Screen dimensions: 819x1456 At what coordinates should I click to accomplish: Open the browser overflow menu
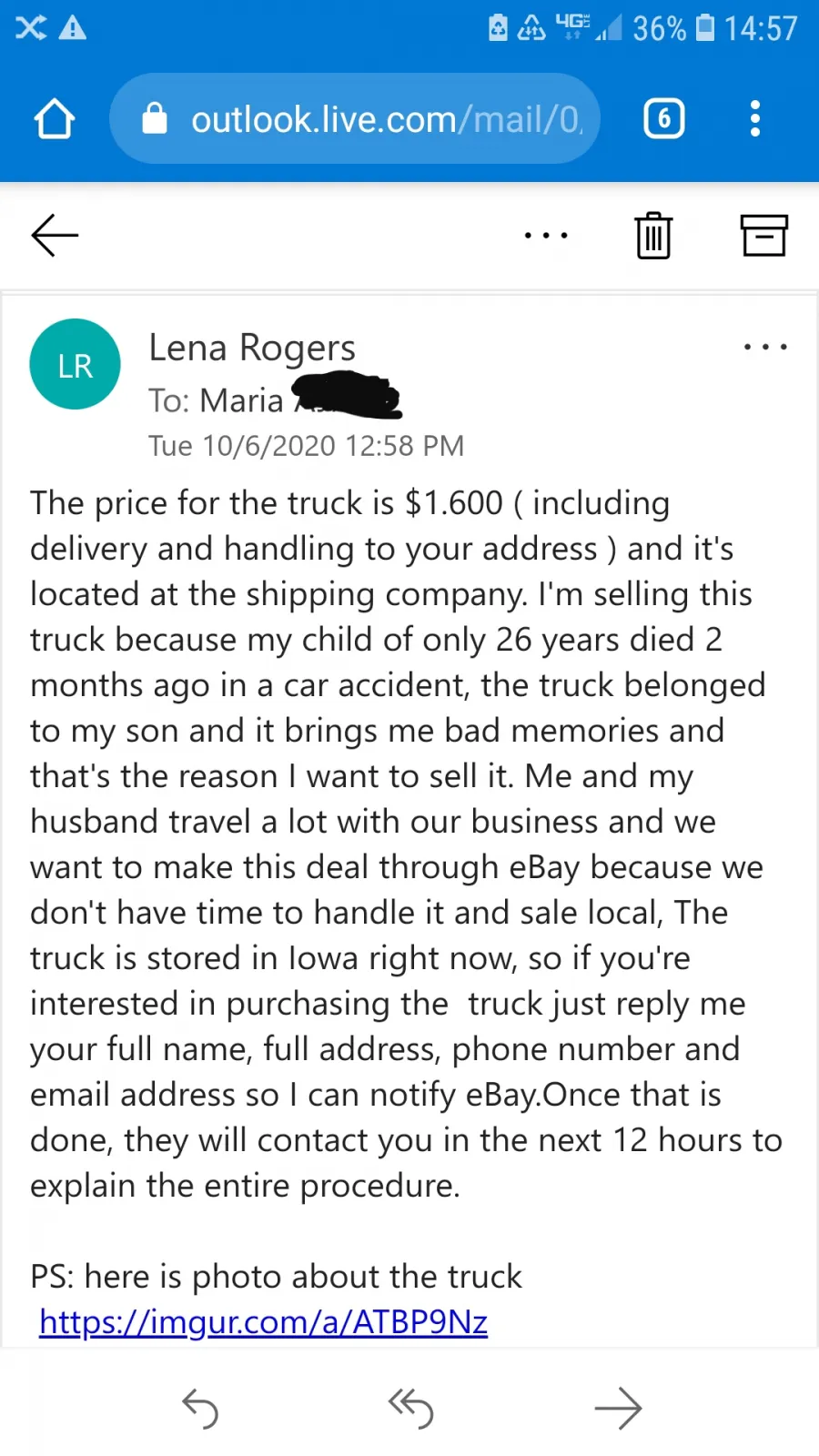coord(754,118)
